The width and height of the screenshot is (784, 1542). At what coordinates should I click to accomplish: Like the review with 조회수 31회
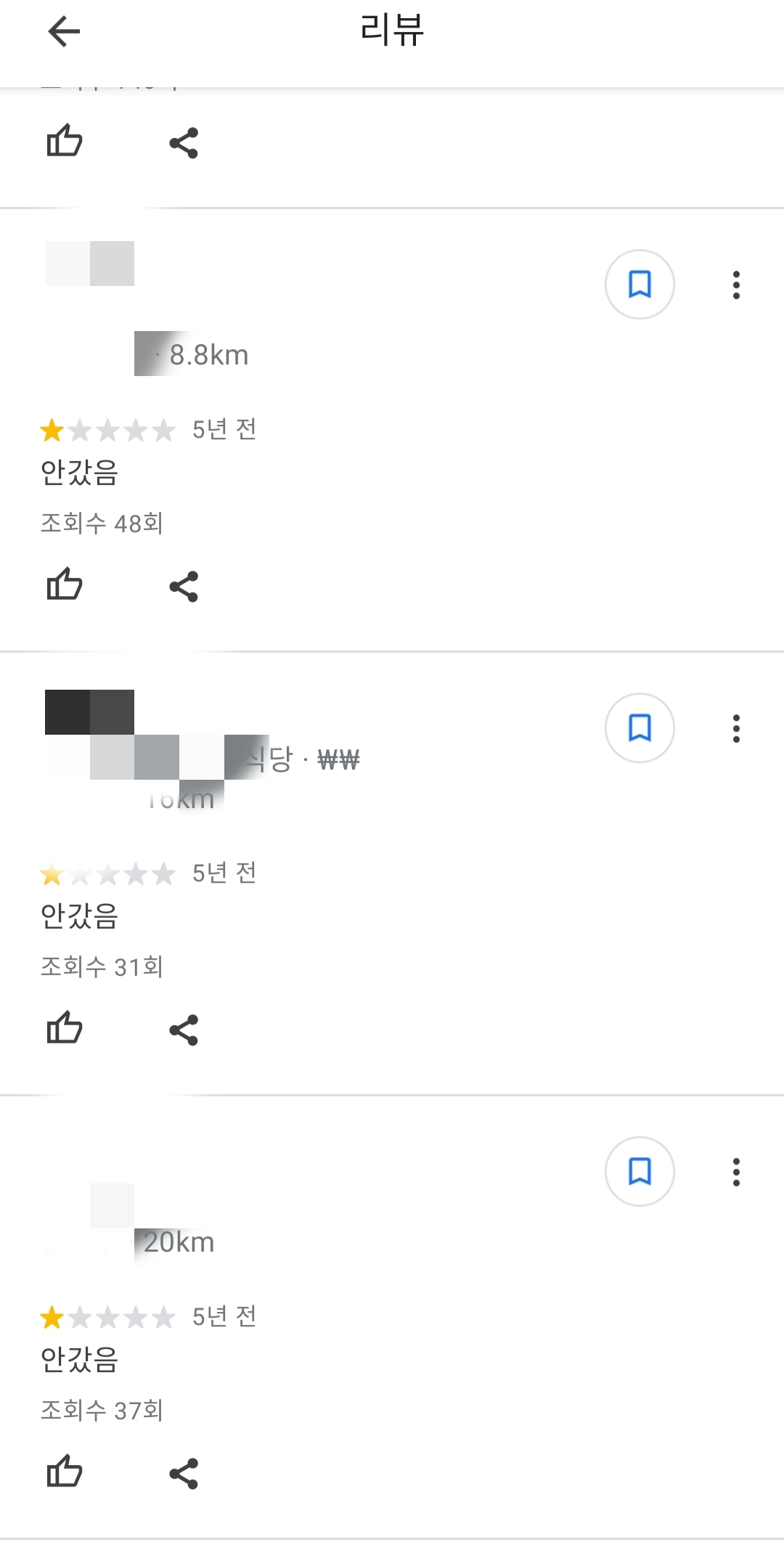65,1028
